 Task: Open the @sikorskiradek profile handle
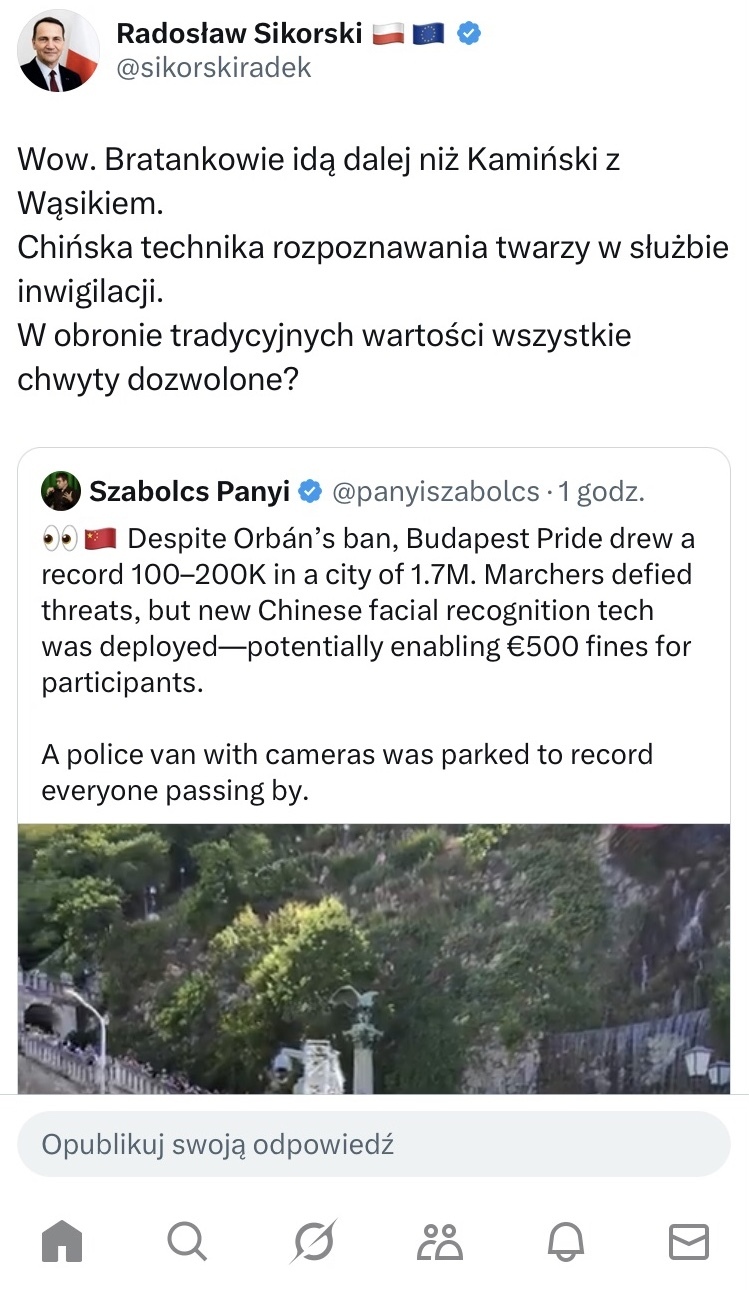(x=214, y=68)
